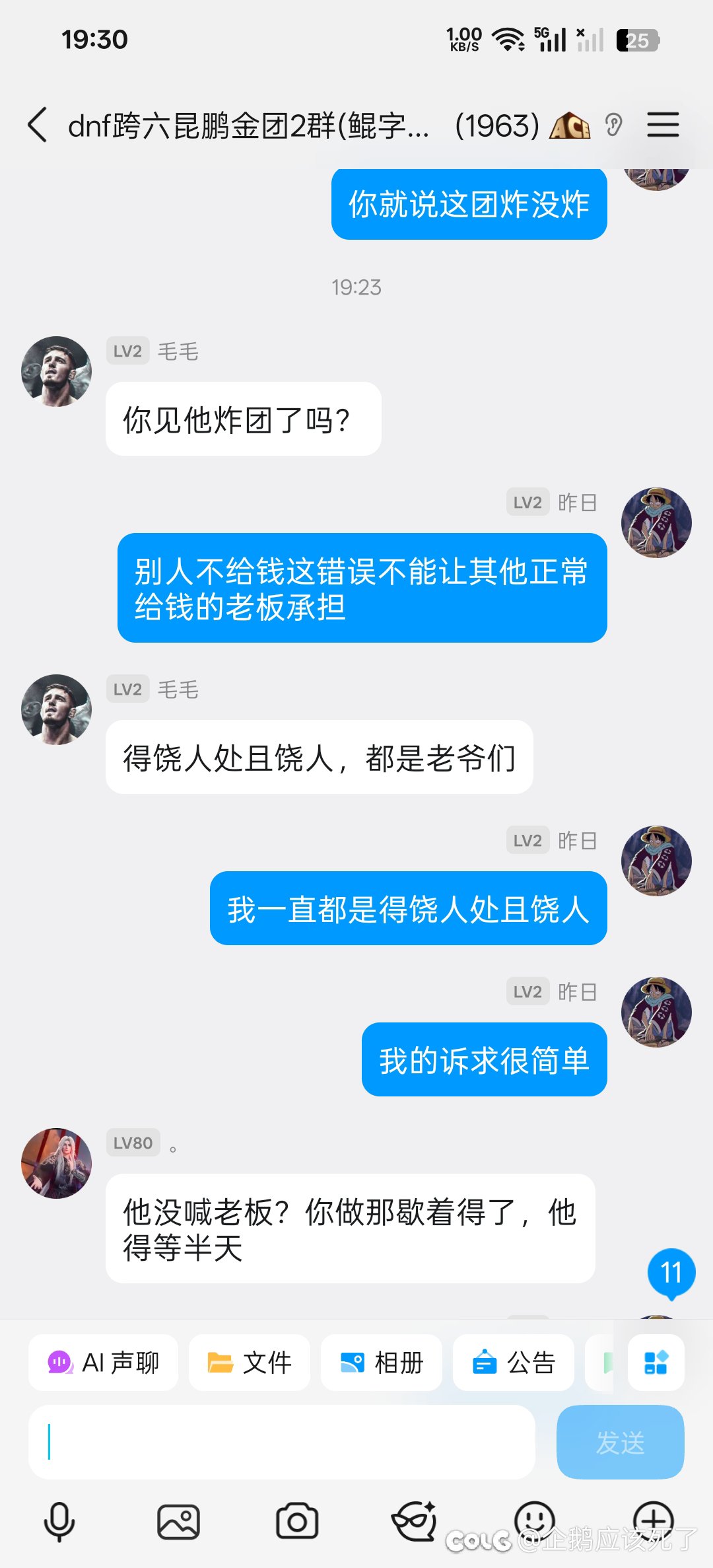
Task: Jump to 11 new unread messages
Action: 671,1273
